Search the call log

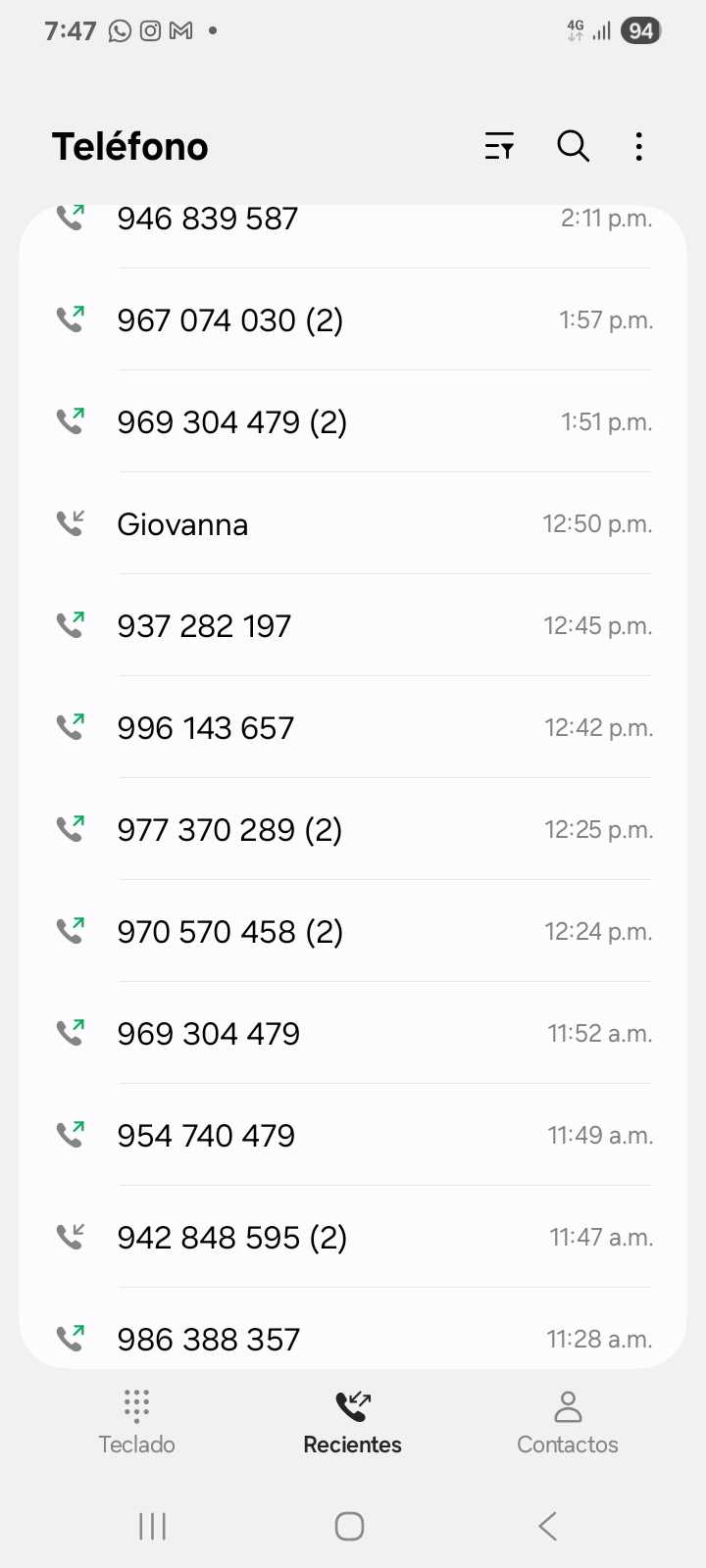click(573, 147)
